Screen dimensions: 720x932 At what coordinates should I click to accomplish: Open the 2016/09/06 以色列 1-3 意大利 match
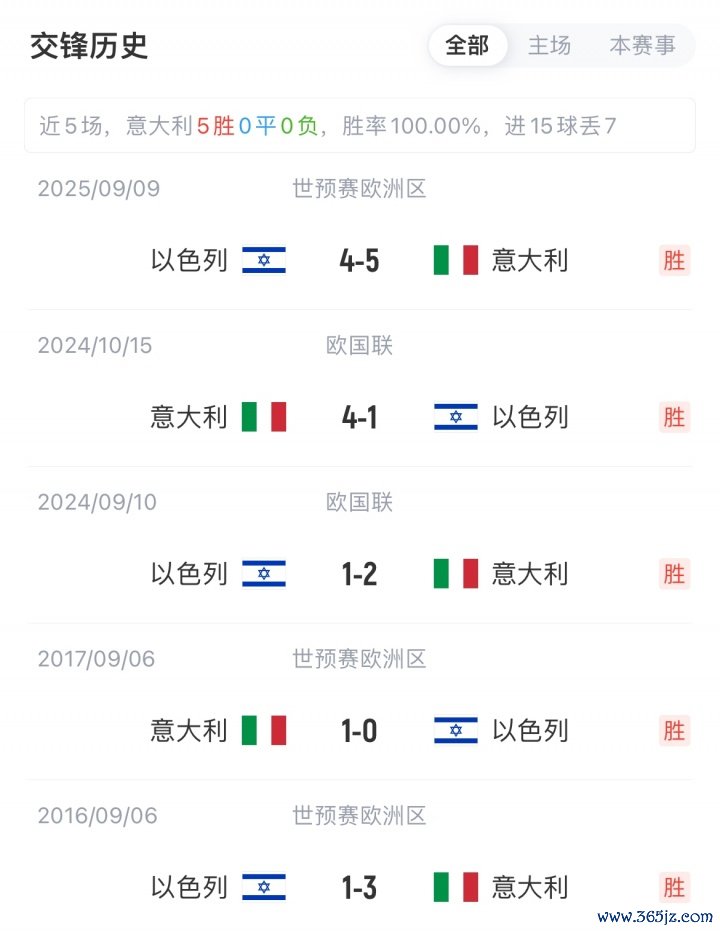[x=359, y=887]
